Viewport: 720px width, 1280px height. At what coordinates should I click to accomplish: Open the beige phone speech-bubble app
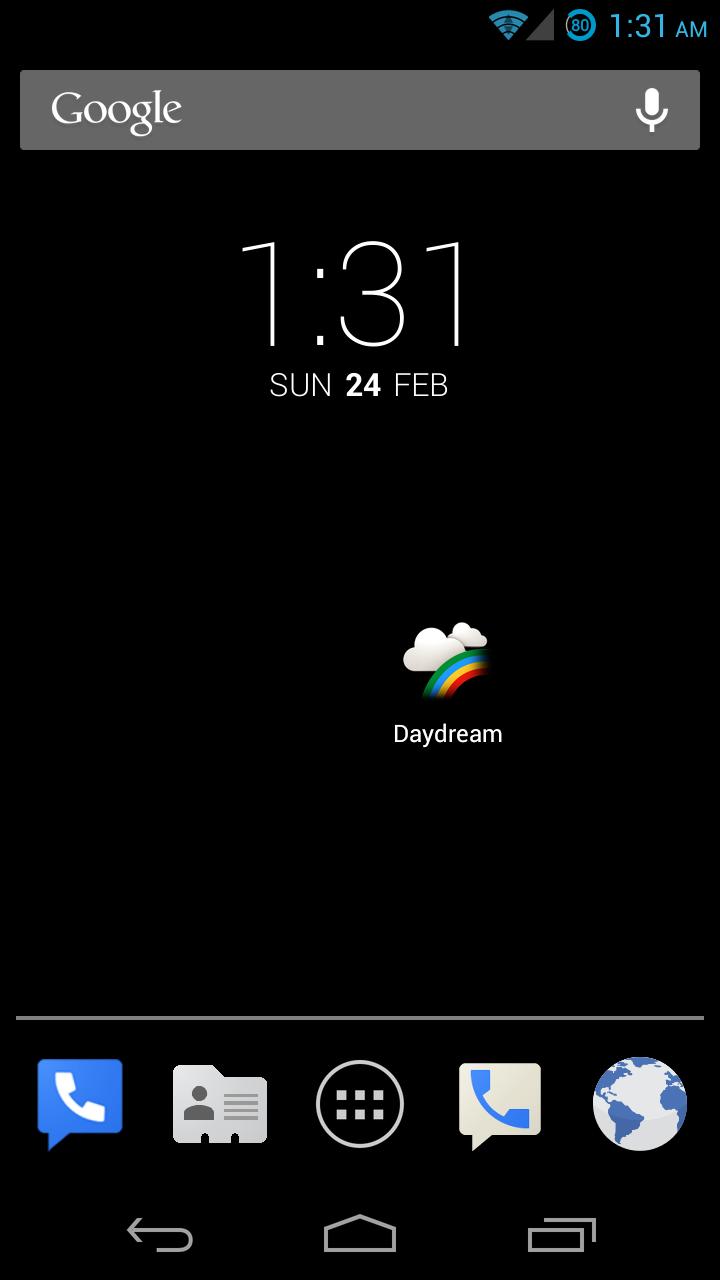(x=500, y=1104)
